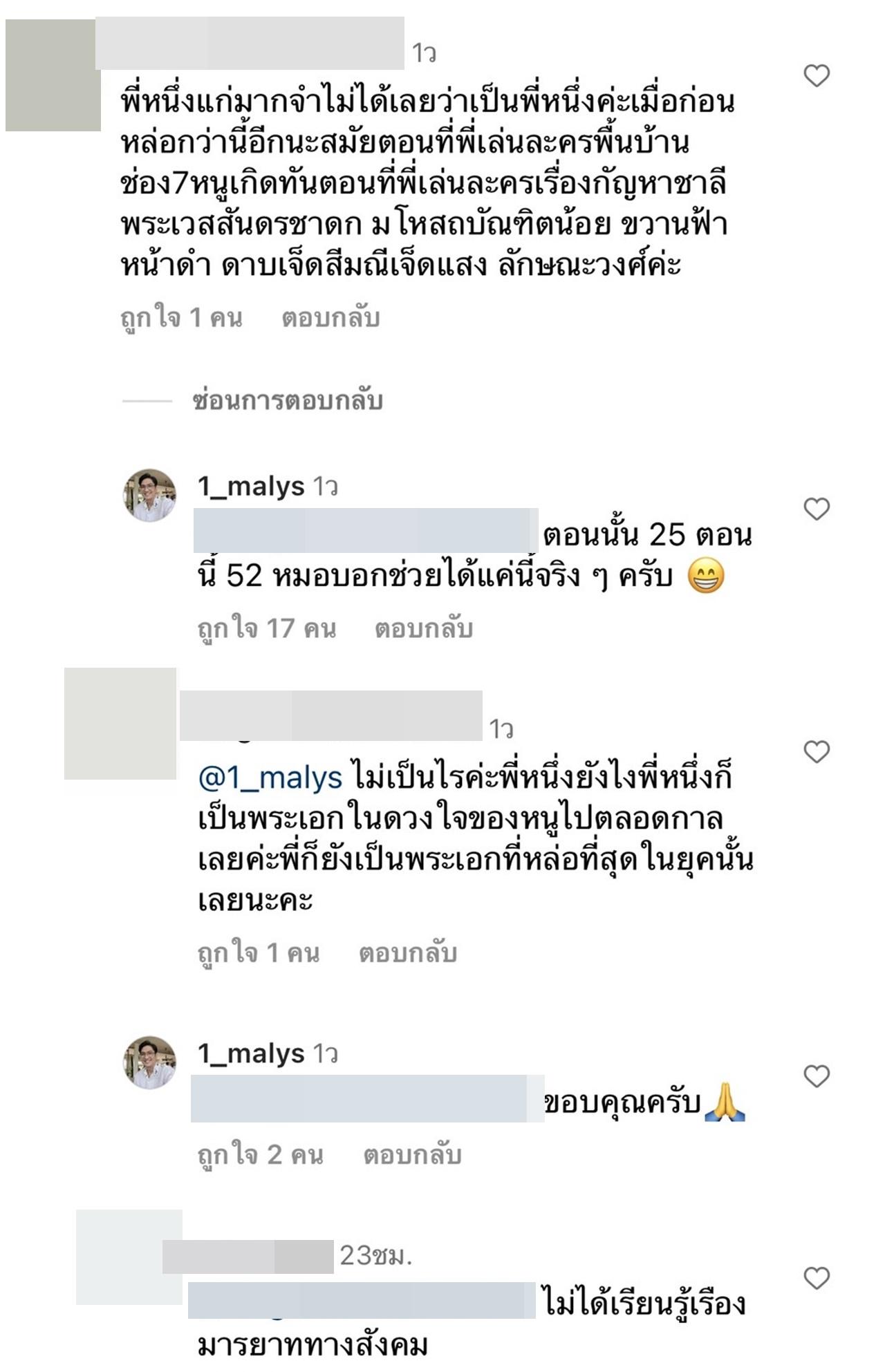Image resolution: width=885 pixels, height=1372 pixels.
Task: Collapse replies via ซ่อนการตอบกลับ
Action: [x=287, y=400]
